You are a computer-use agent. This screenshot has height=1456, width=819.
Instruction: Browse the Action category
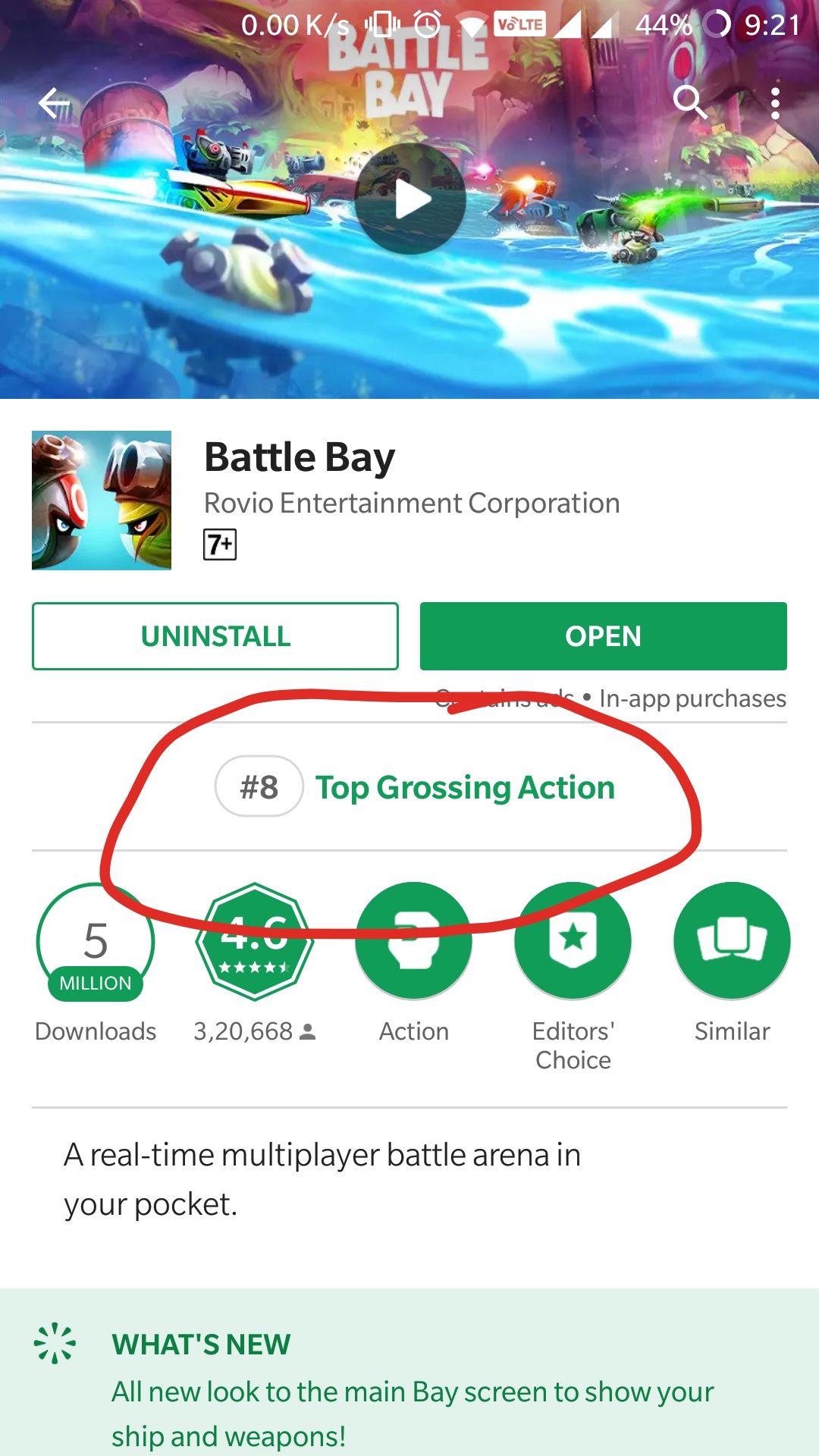(413, 943)
